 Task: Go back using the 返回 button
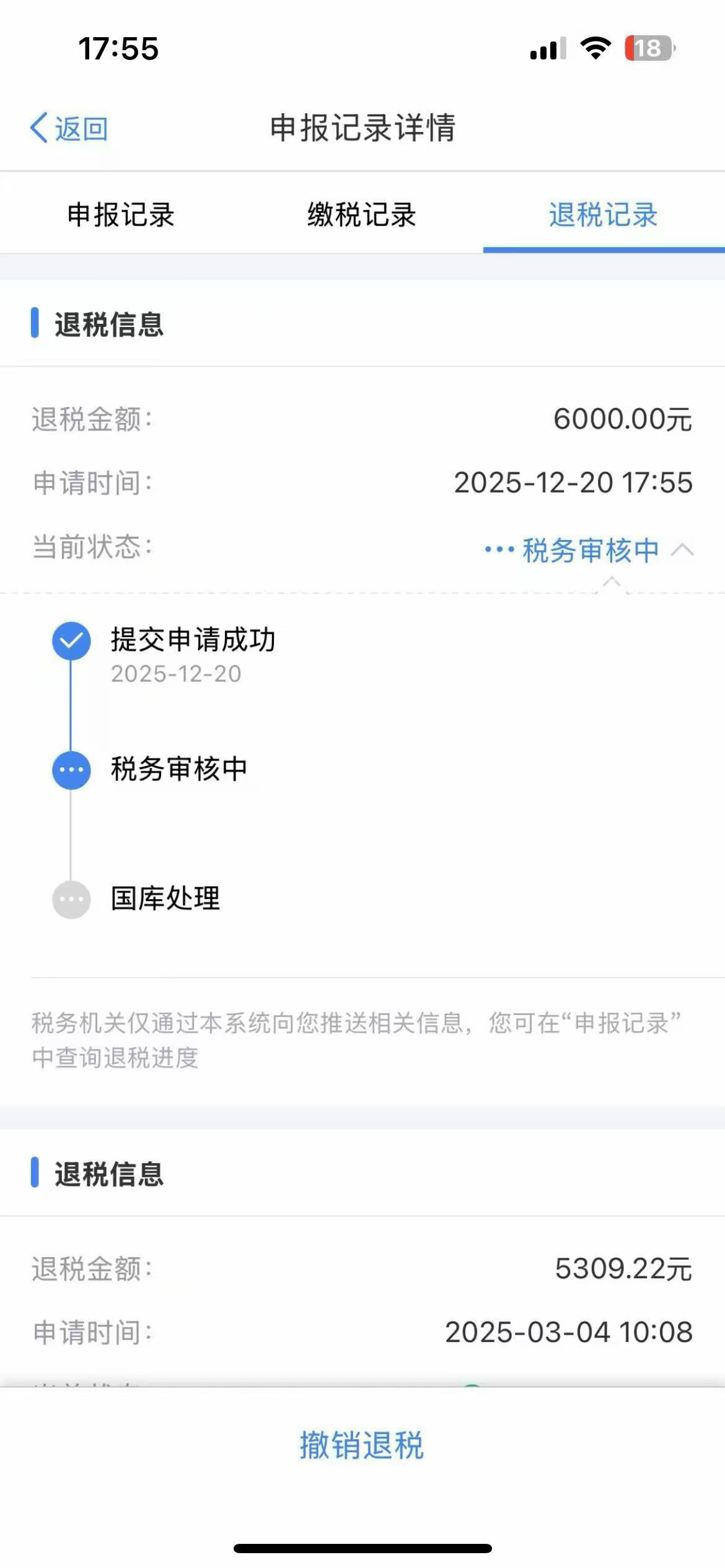(x=69, y=128)
